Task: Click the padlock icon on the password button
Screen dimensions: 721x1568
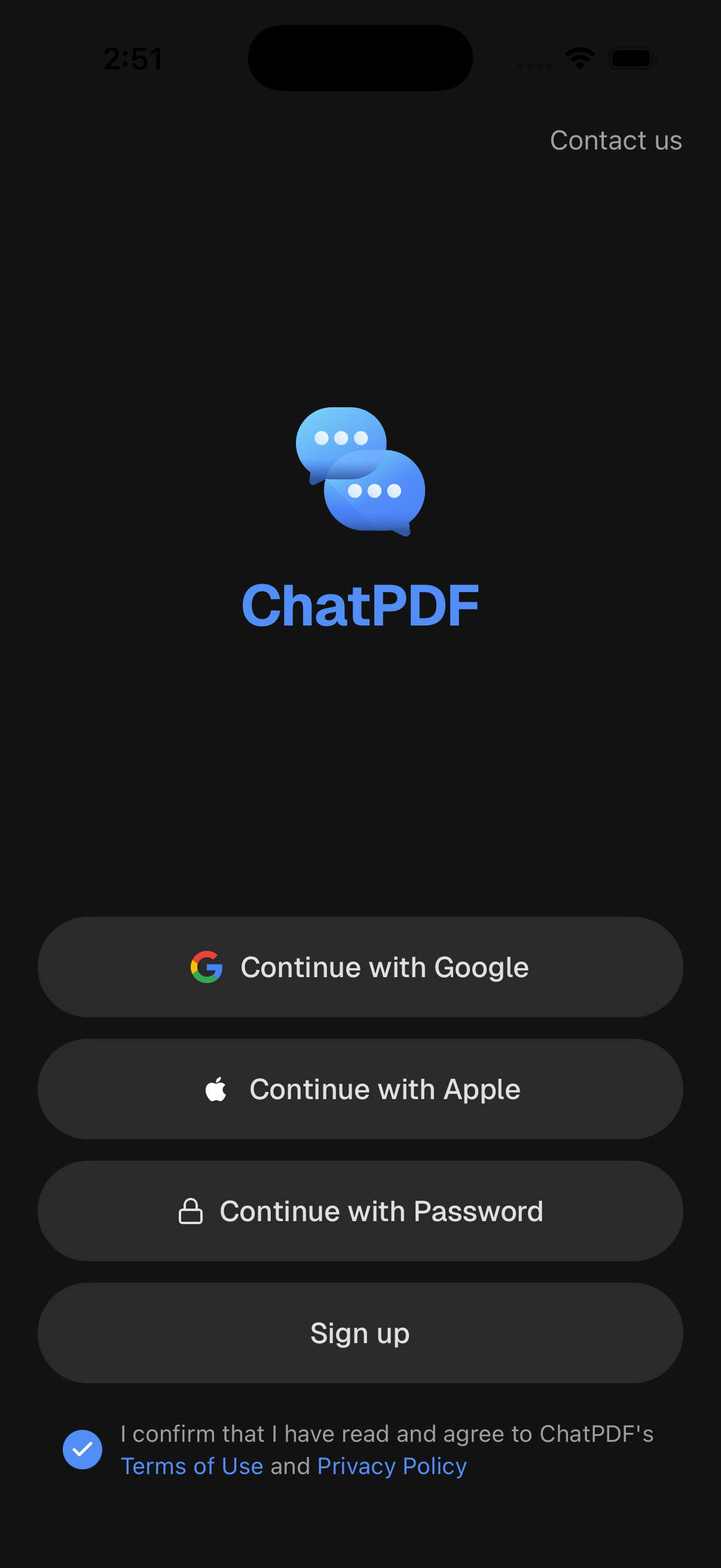Action: [x=192, y=1211]
